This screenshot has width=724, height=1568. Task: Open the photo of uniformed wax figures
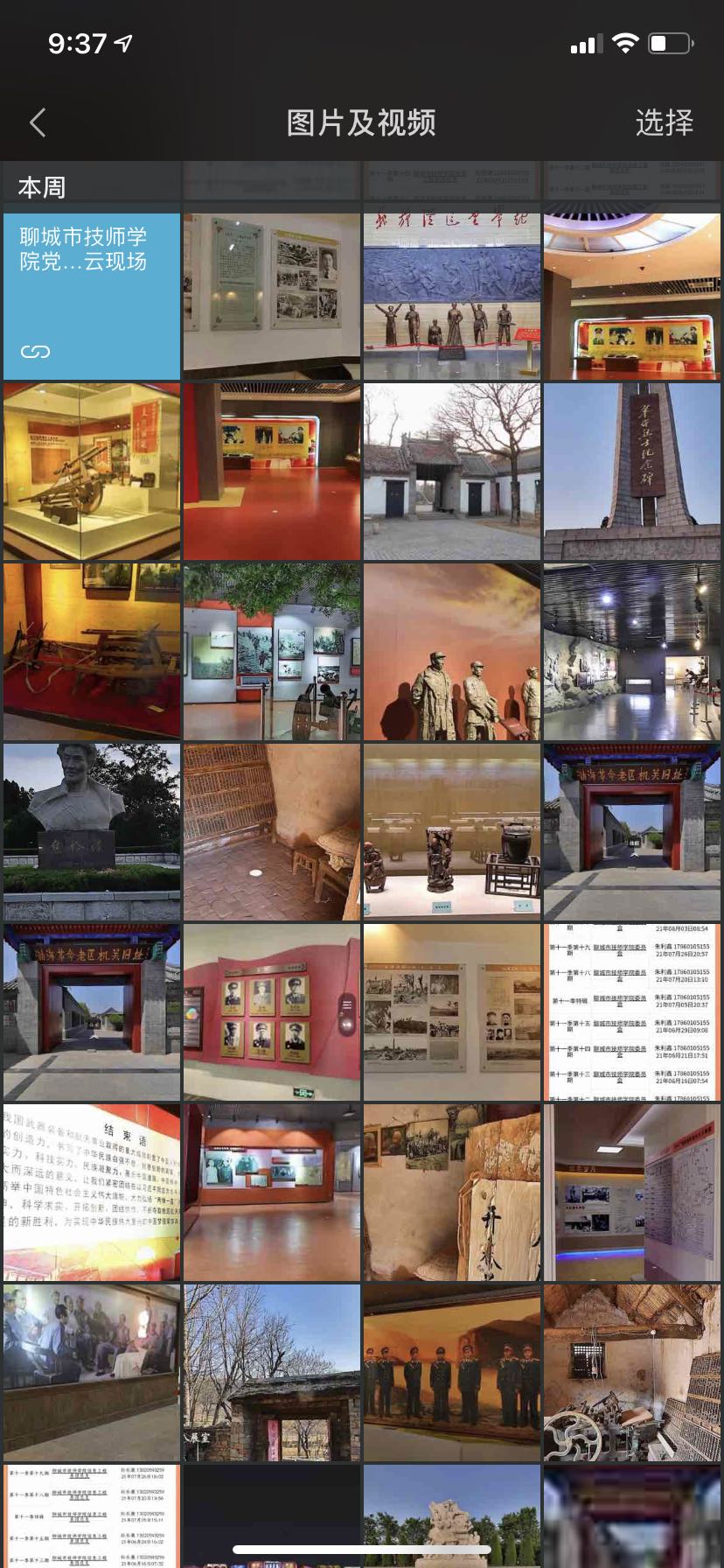click(x=451, y=1372)
